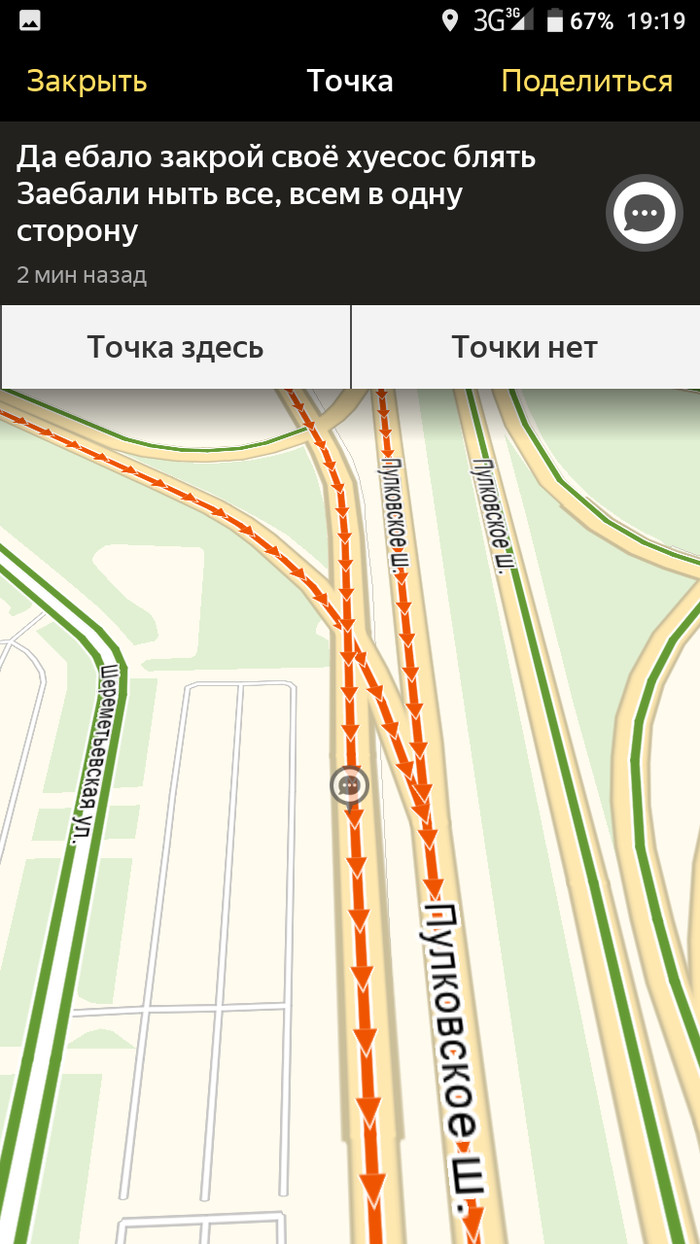700x1244 pixels.
Task: Share this point via Поделиться
Action: point(587,81)
